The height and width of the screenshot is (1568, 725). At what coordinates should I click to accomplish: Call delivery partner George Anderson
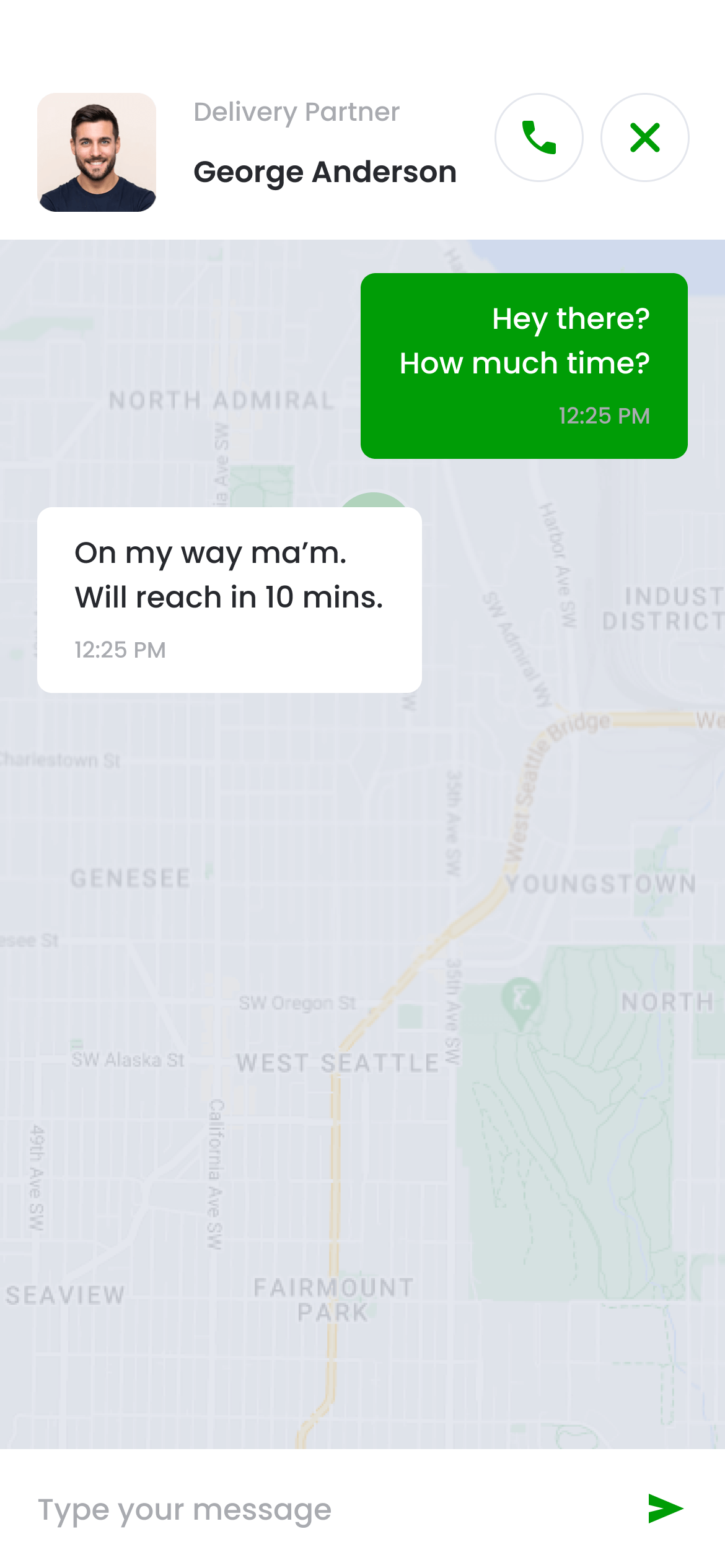point(538,137)
